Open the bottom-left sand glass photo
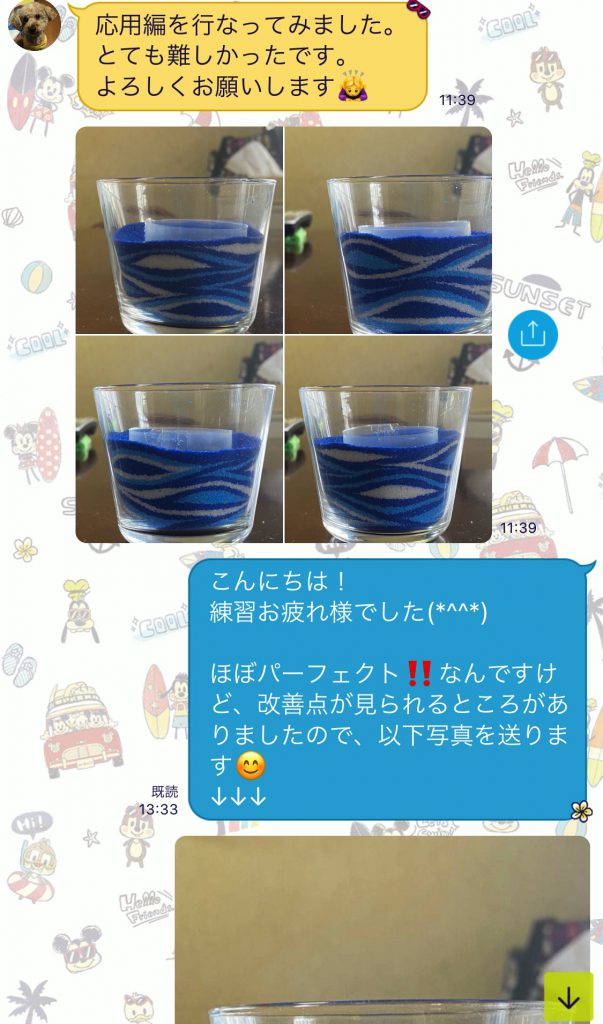This screenshot has height=1024, width=603. 179,439
